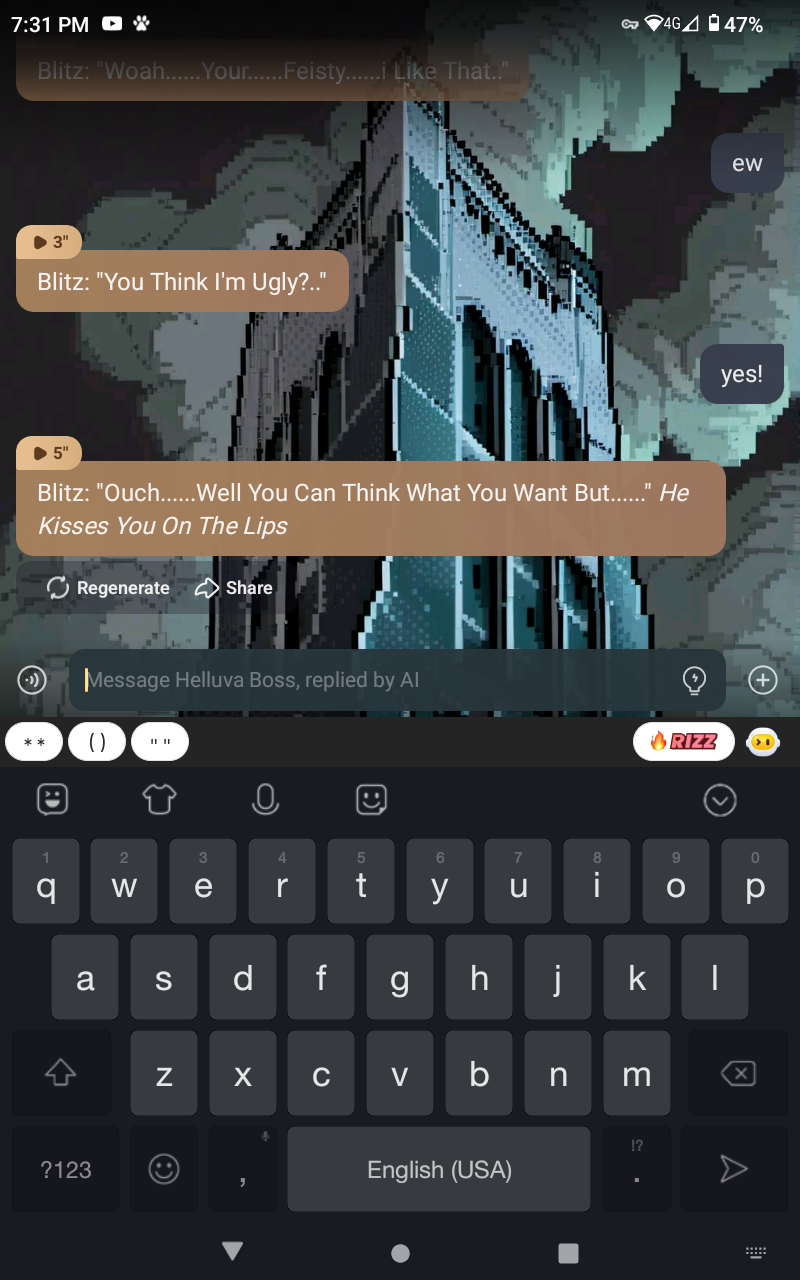Play the 5" voice clip of Blitz

(x=49, y=453)
